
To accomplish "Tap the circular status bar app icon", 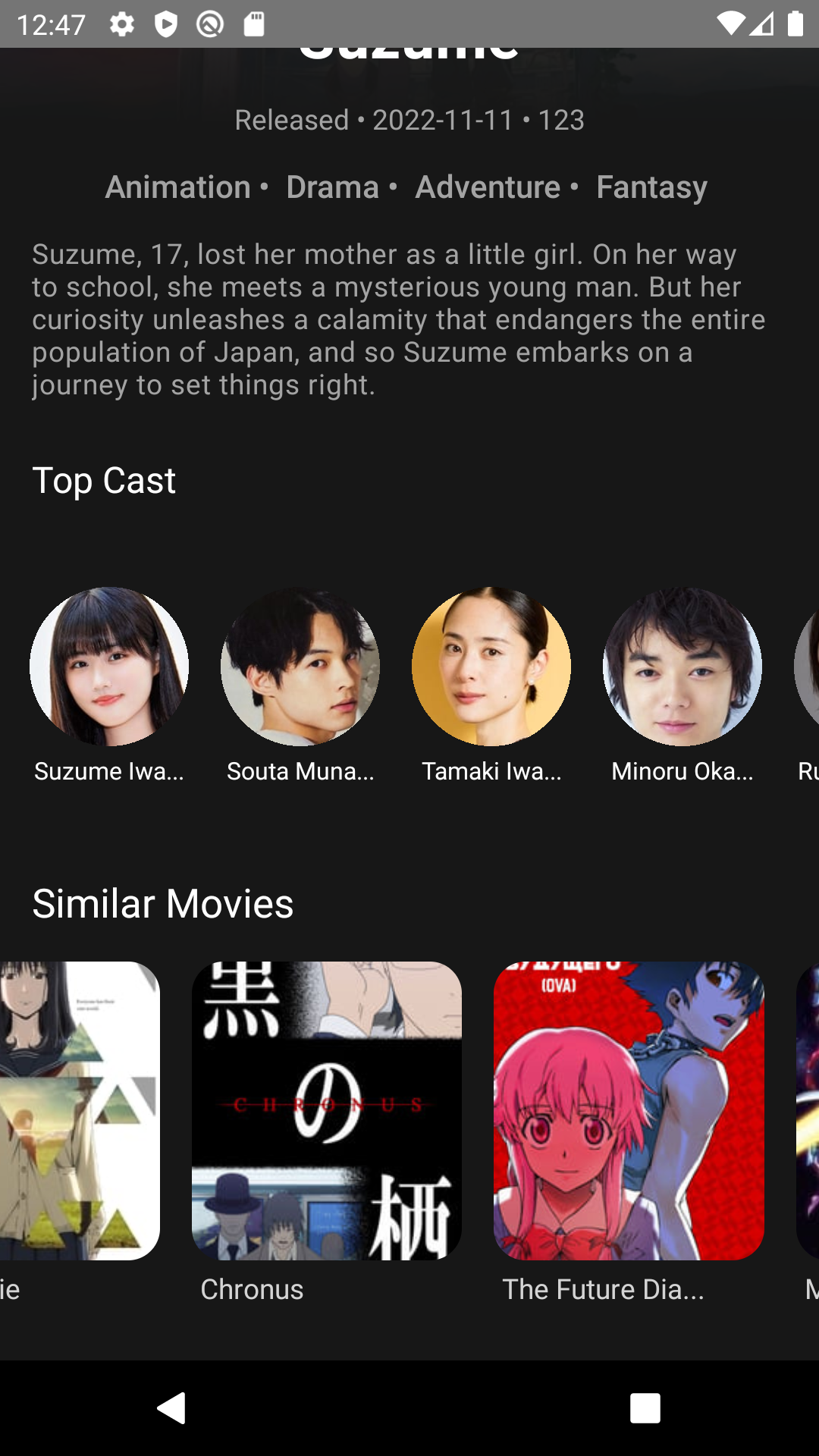I will 212,23.
